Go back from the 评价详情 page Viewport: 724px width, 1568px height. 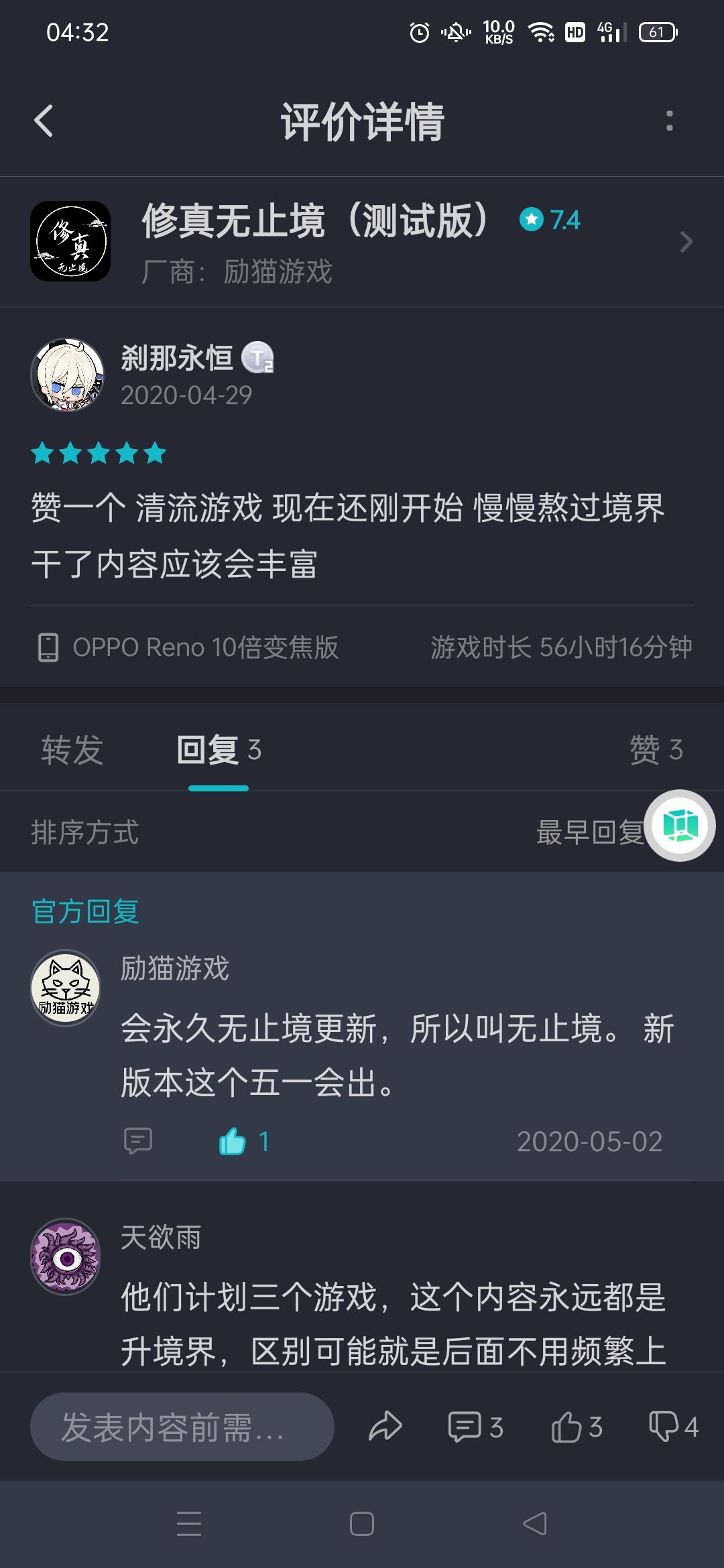(x=44, y=121)
